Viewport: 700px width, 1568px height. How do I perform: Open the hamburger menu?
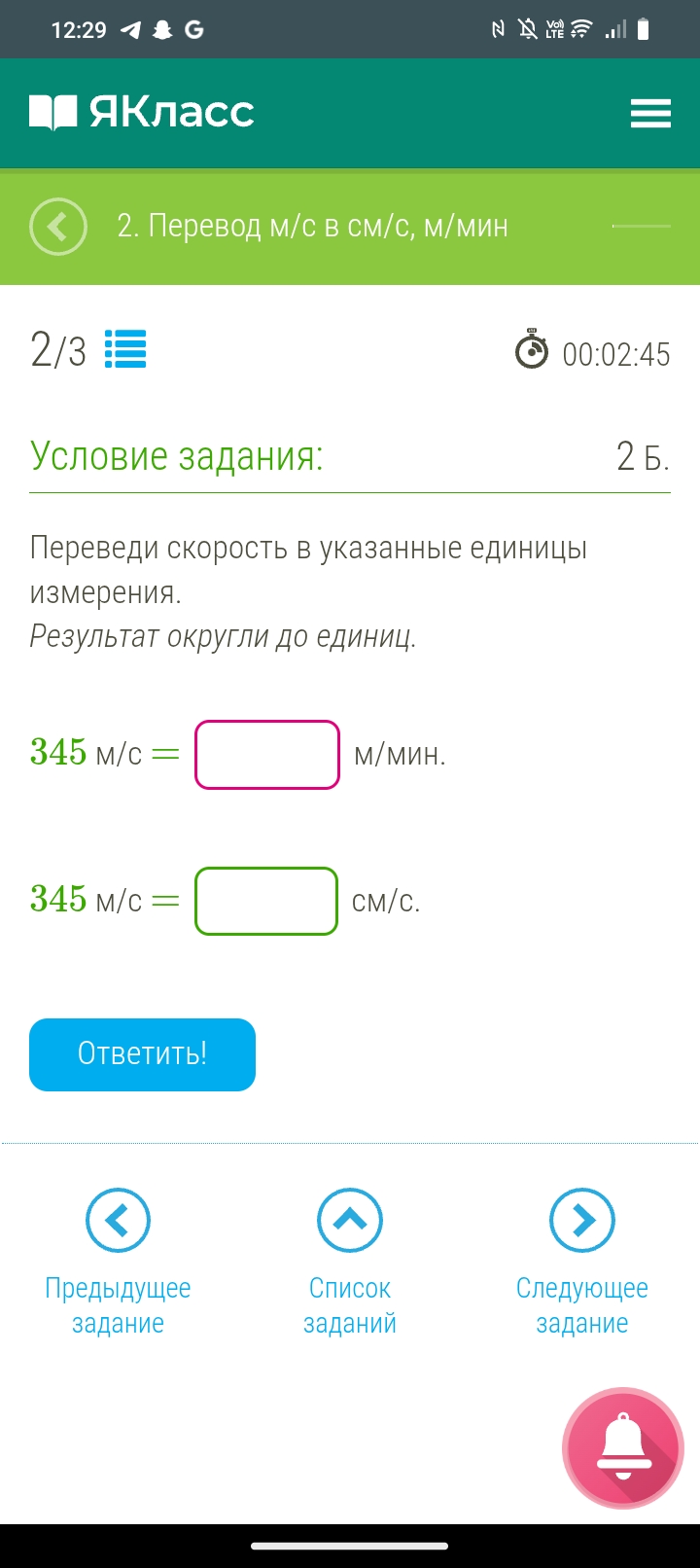pos(650,114)
